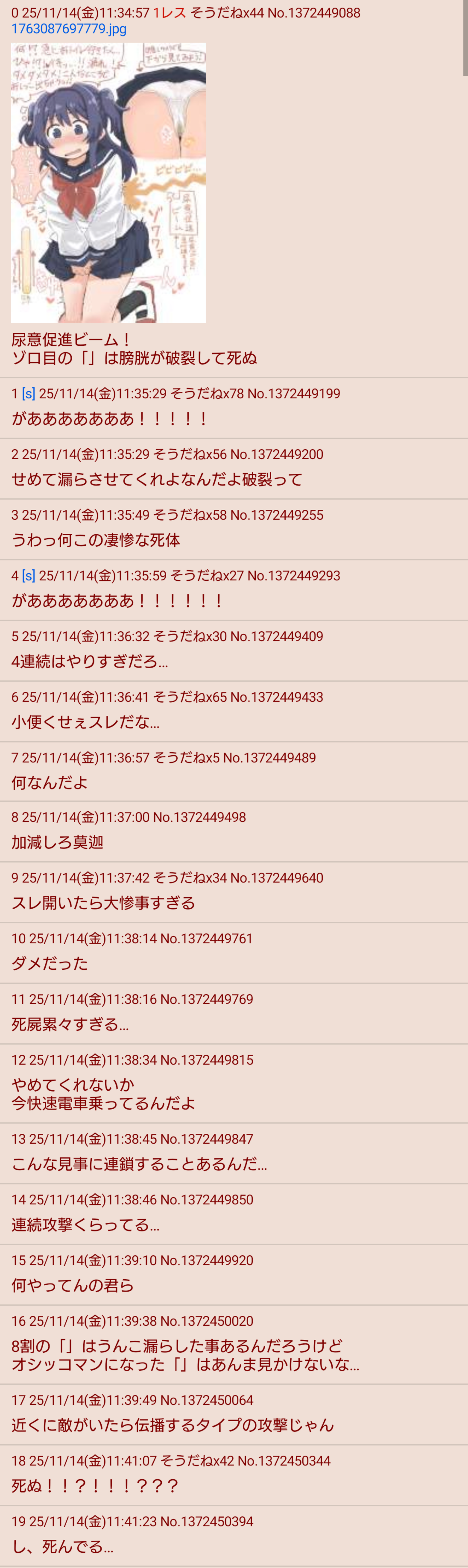Tap the [s] link on post 1
468x1568 pixels.
[x=28, y=394]
